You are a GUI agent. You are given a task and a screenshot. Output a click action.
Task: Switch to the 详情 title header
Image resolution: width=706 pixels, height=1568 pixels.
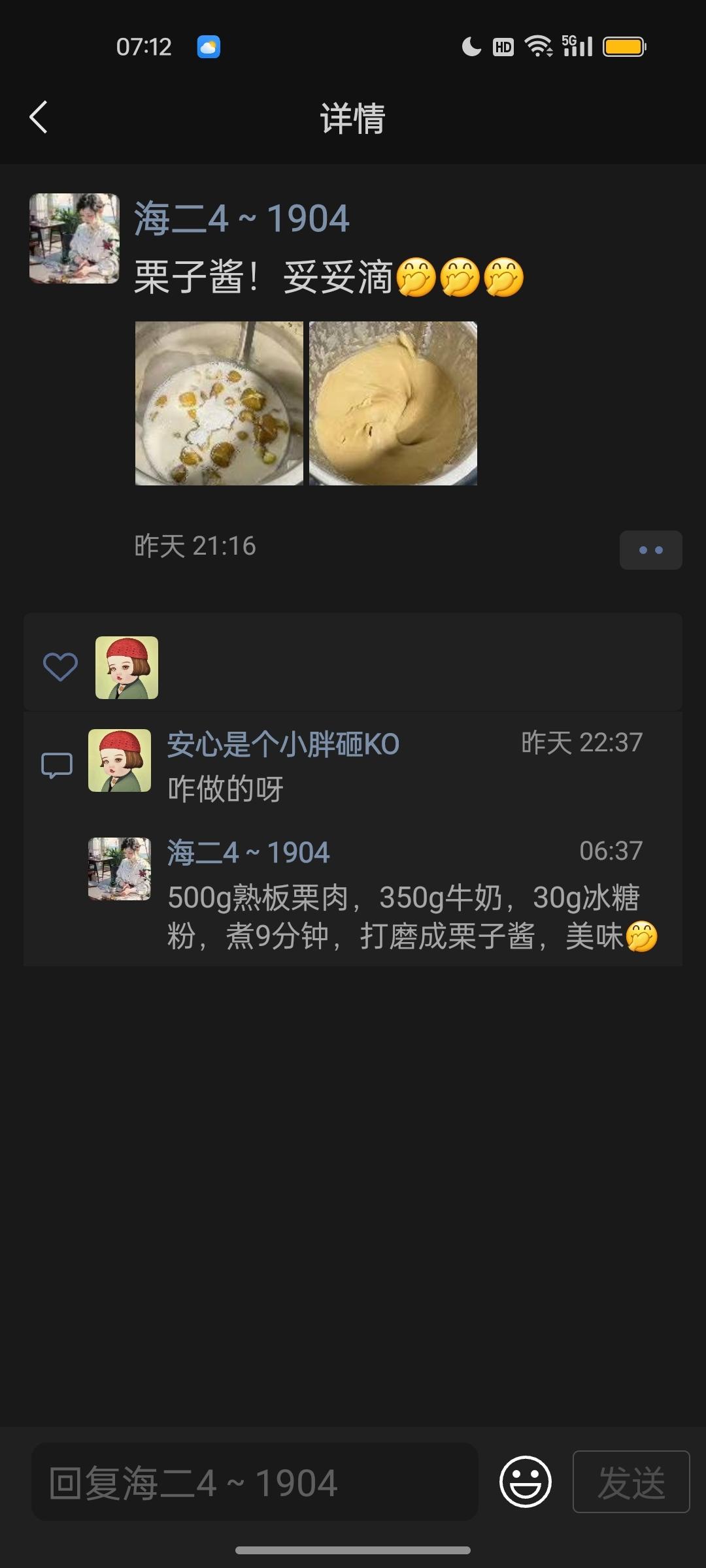coord(353,118)
